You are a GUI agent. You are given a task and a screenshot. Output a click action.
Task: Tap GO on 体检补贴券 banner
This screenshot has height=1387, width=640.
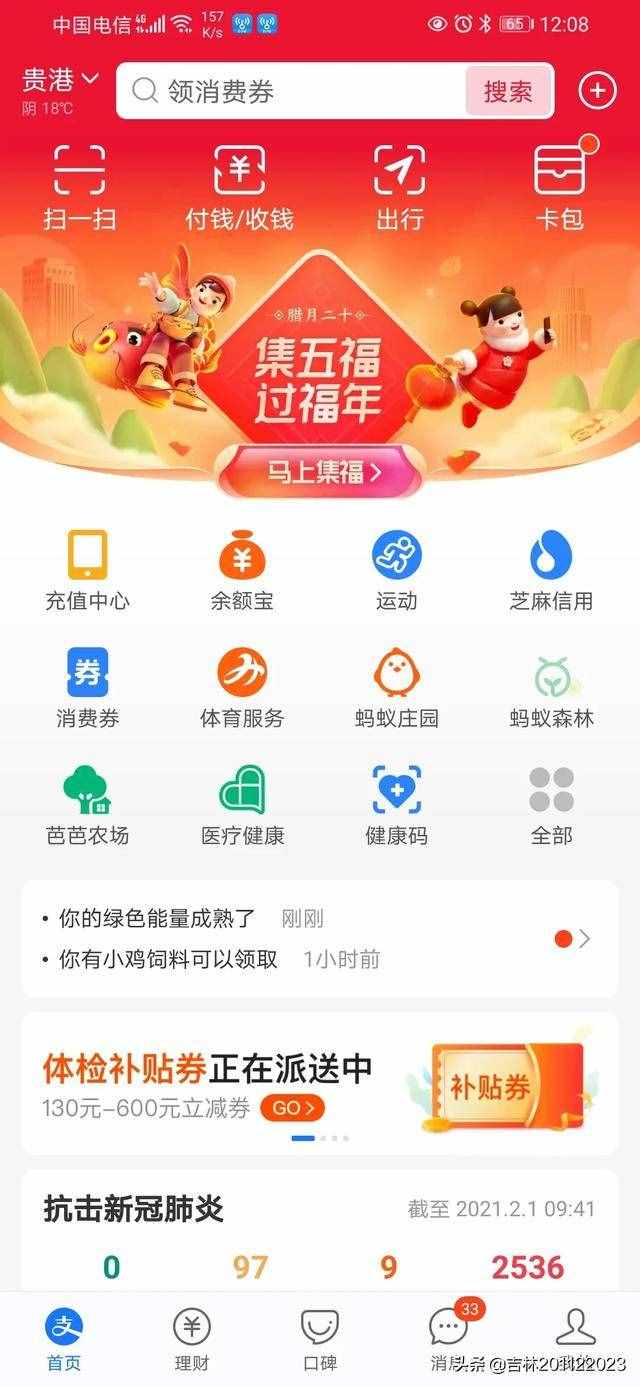tap(292, 1108)
